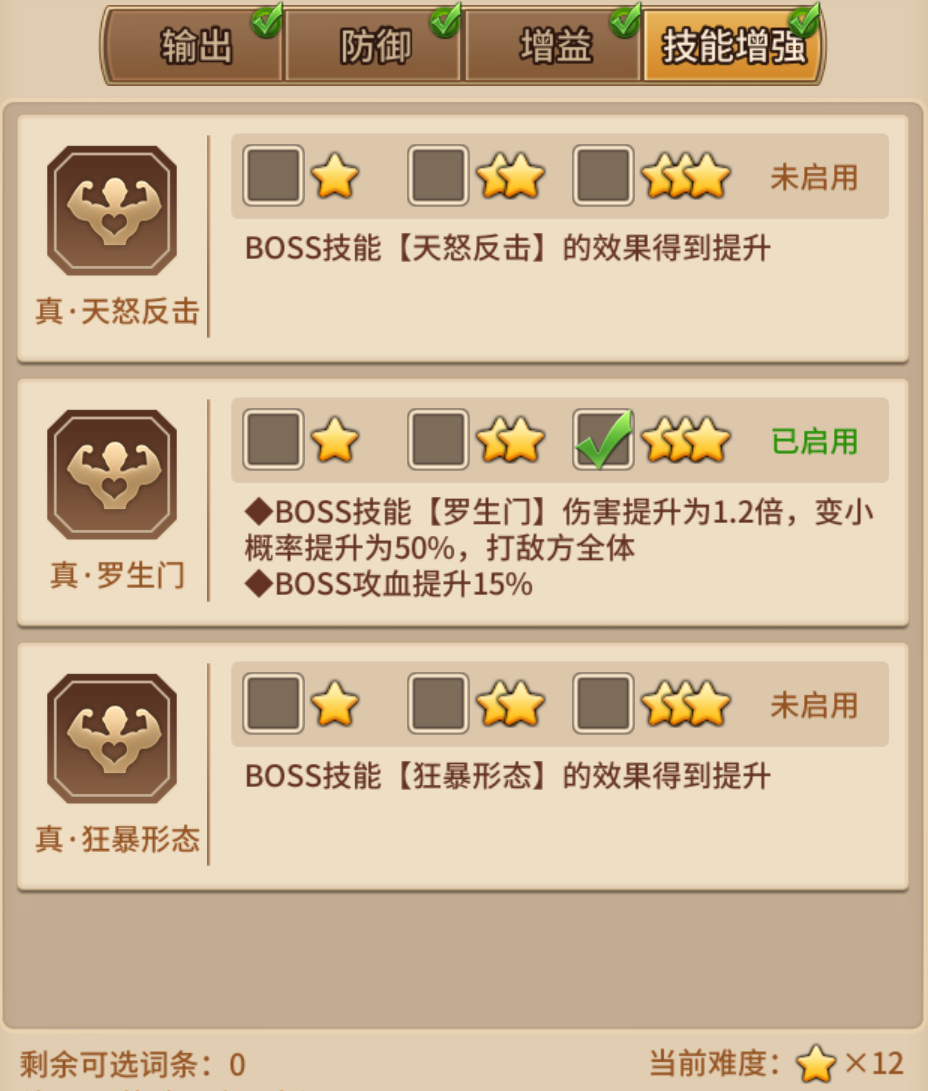
Task: Open the 增益 tab
Action: pos(555,46)
